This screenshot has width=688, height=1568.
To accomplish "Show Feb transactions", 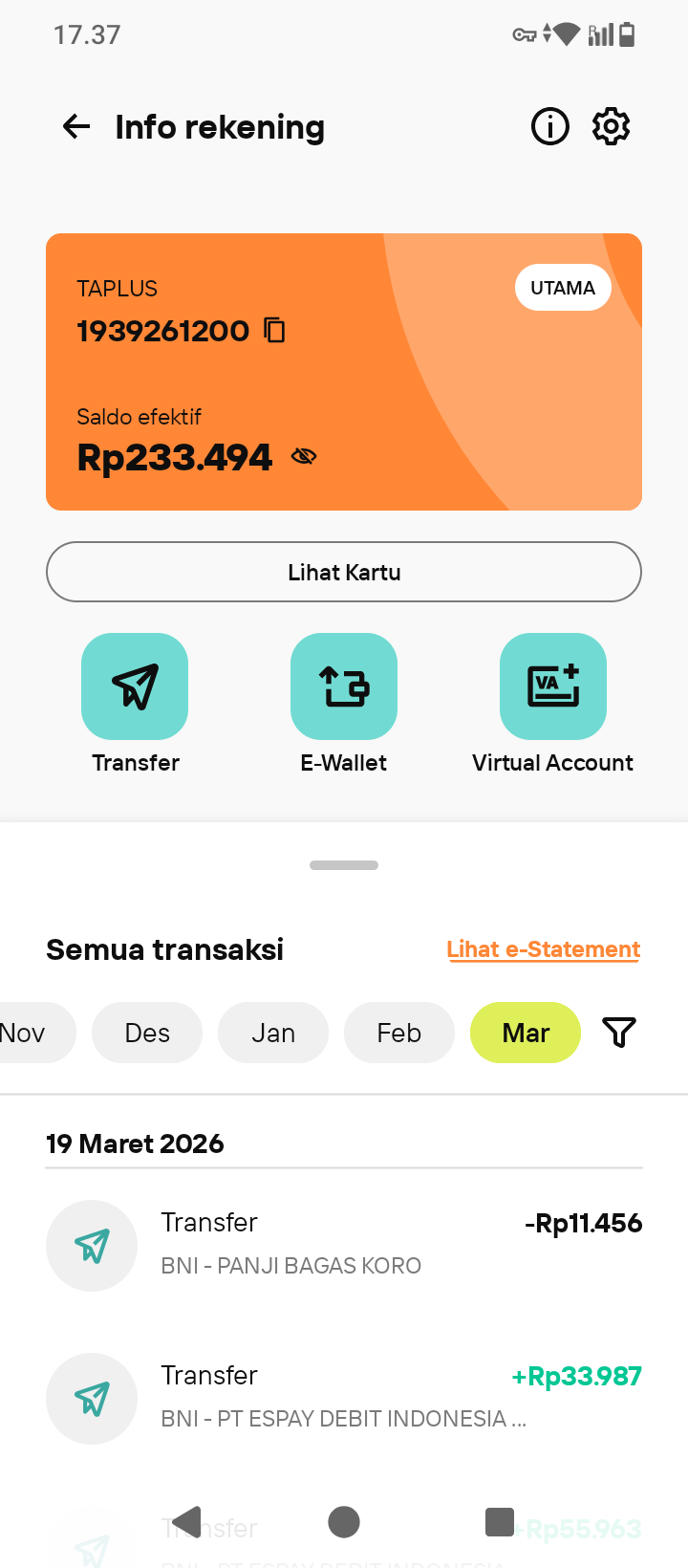I will [399, 1033].
